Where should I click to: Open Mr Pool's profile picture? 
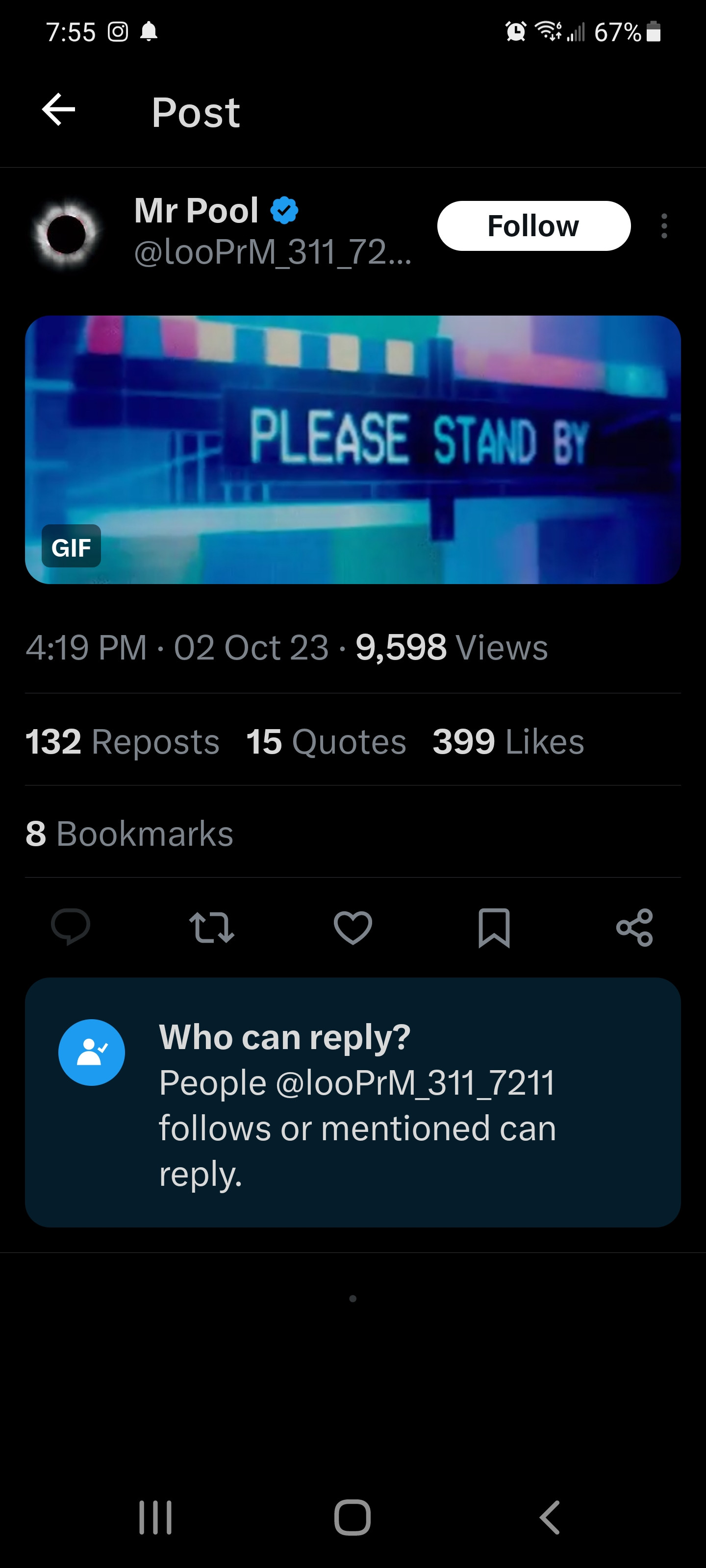tap(66, 233)
